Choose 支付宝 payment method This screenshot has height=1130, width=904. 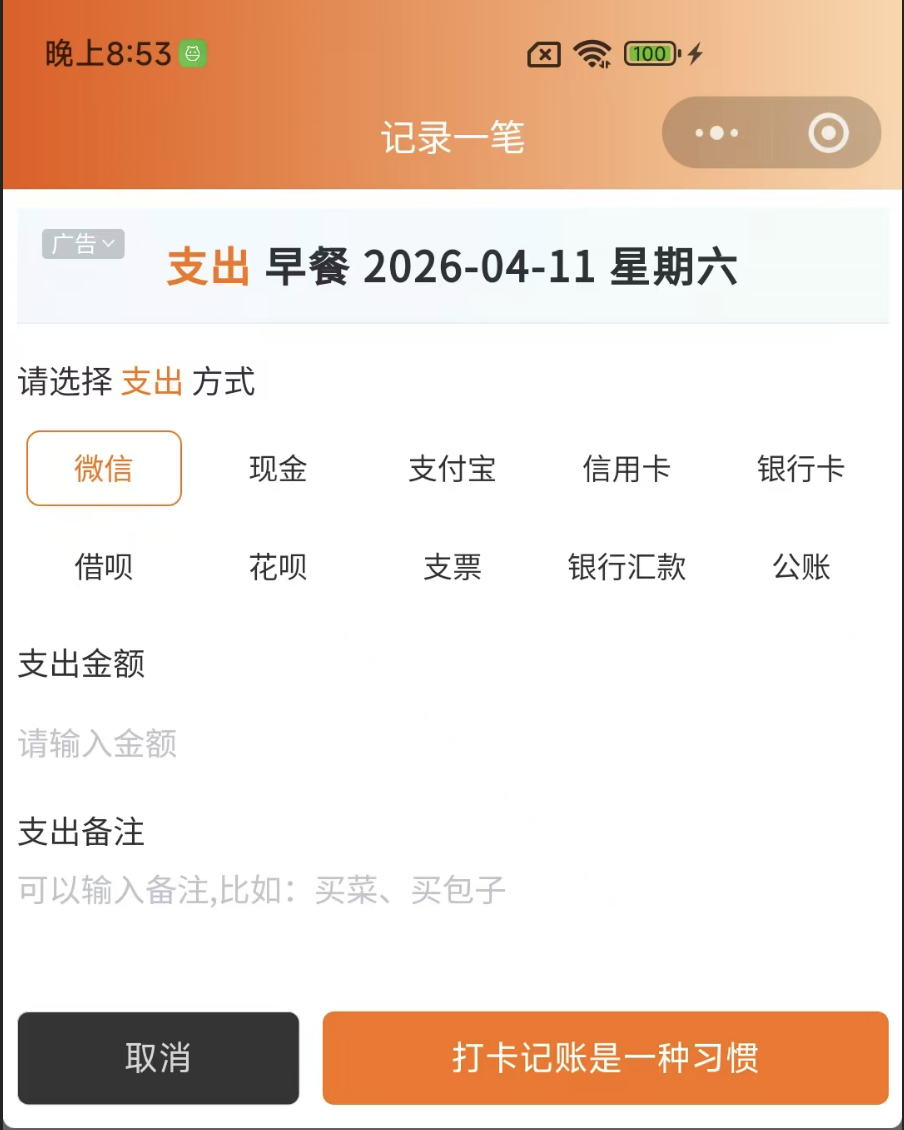pyautogui.click(x=452, y=467)
